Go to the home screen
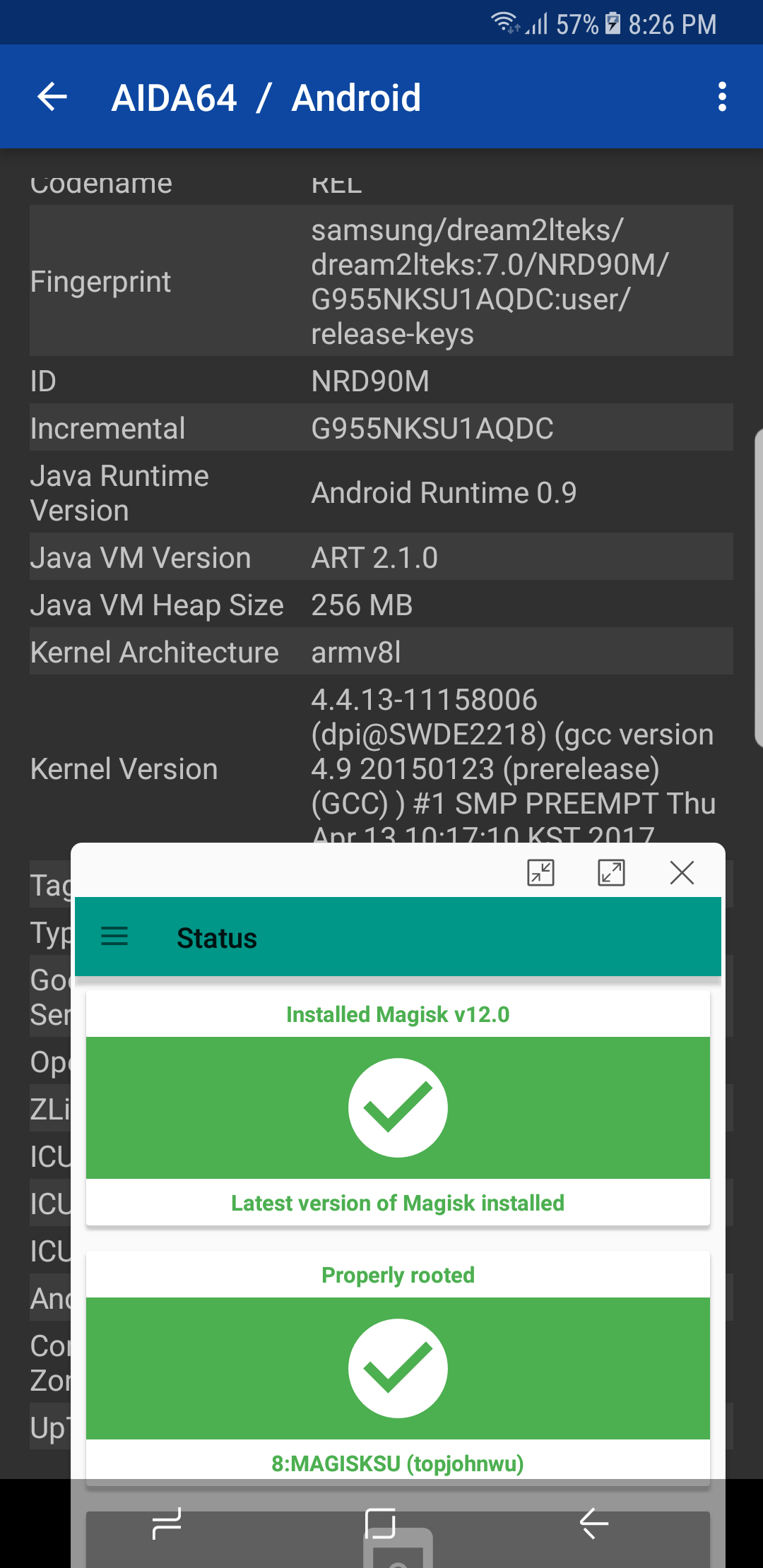This screenshot has width=763, height=1568. tap(381, 1524)
